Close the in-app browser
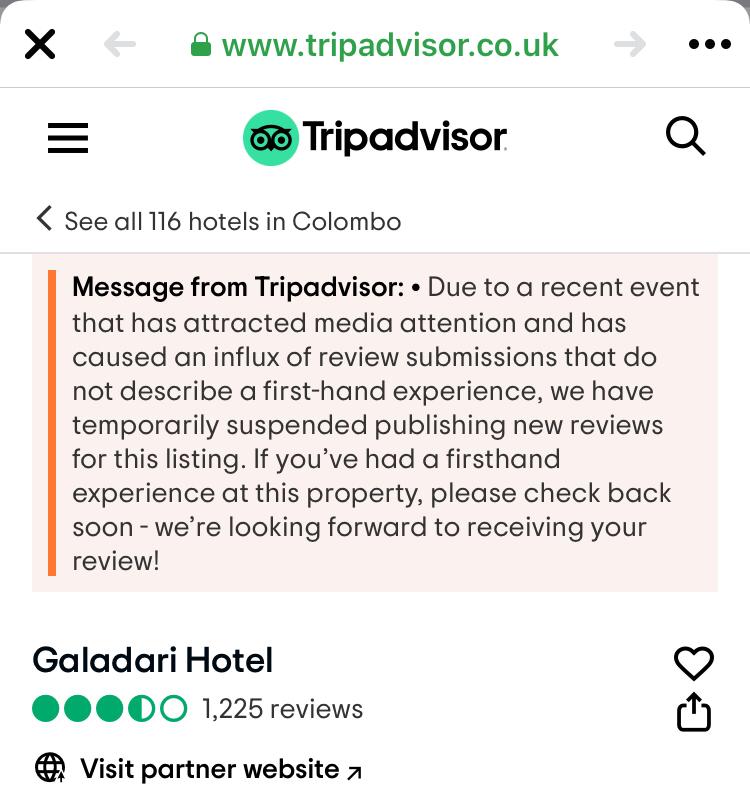 point(40,44)
